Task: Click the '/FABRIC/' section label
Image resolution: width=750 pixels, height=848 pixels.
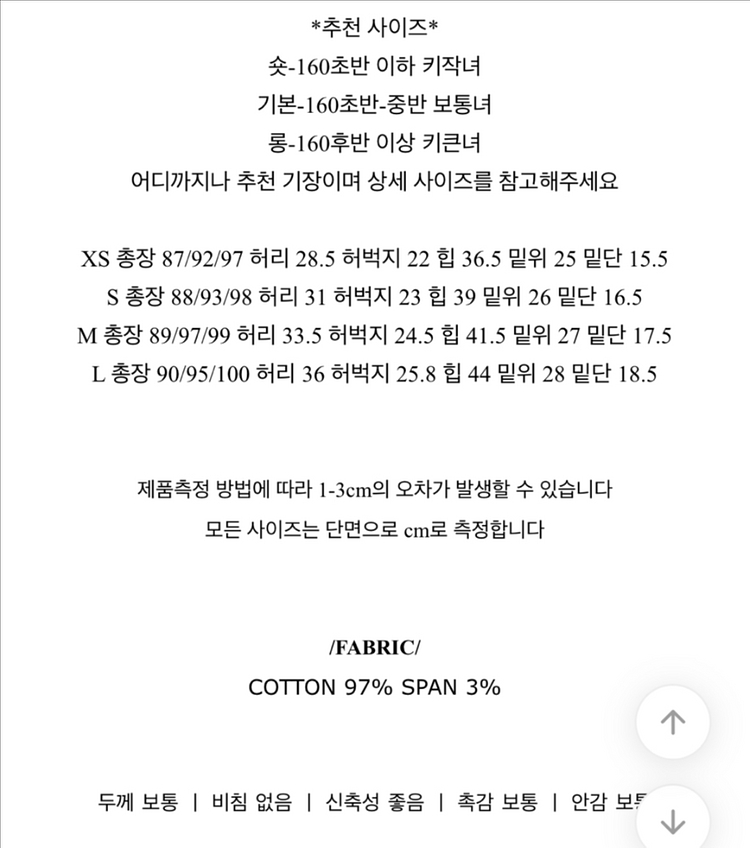Action: coord(374,646)
